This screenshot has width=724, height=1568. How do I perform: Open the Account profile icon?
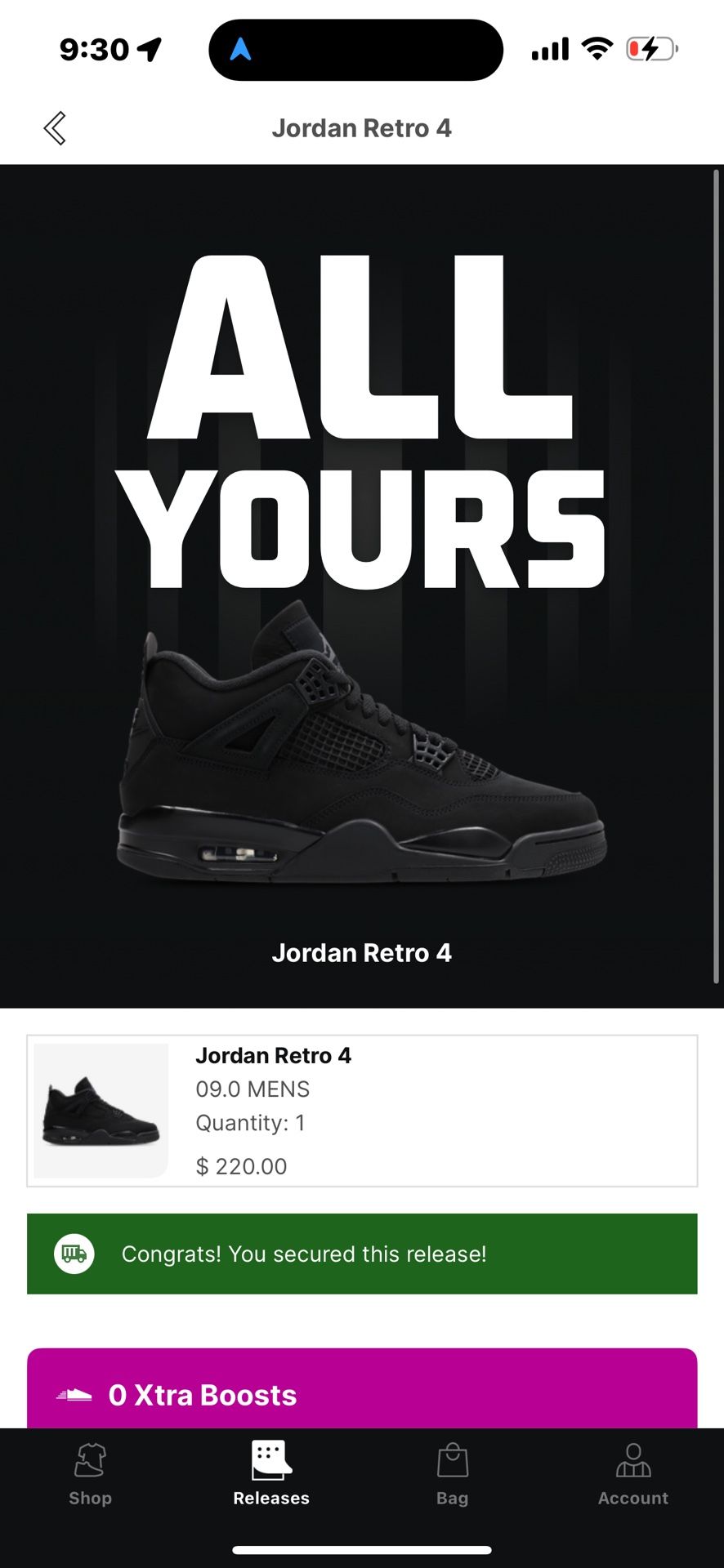coord(633,1462)
